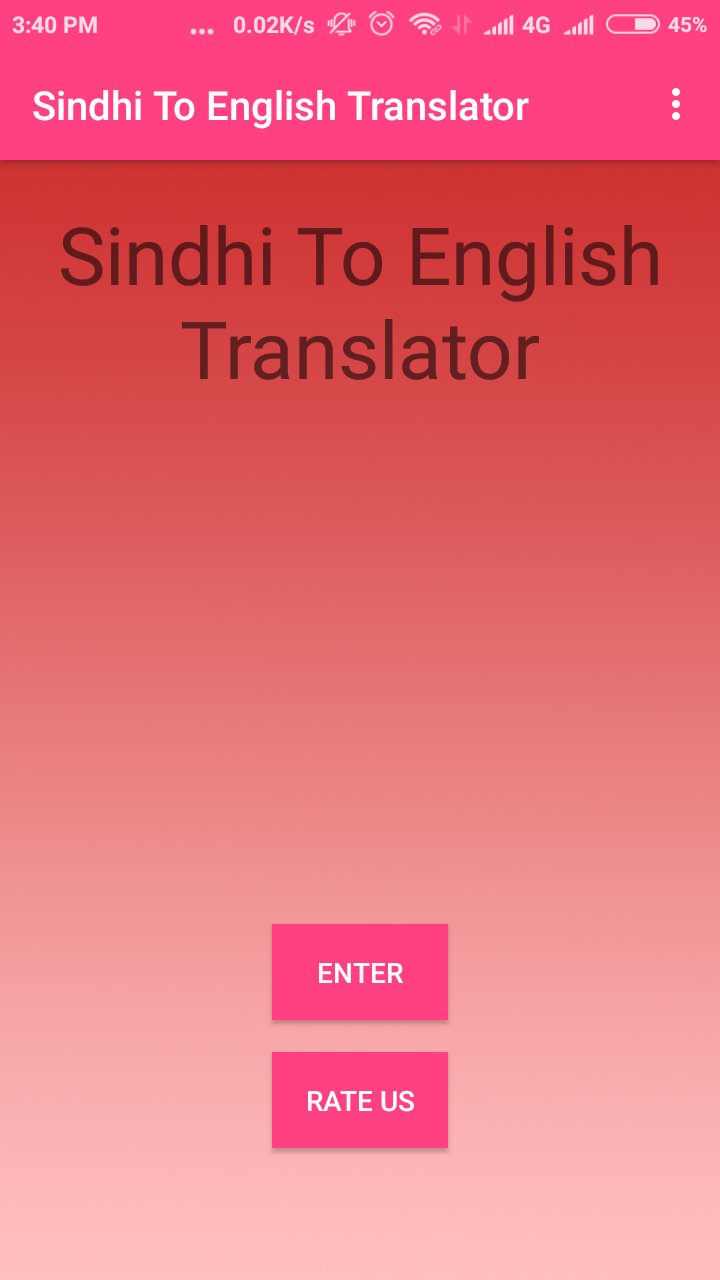Viewport: 720px width, 1280px height.
Task: Select the RATE US button
Action: tap(360, 1100)
